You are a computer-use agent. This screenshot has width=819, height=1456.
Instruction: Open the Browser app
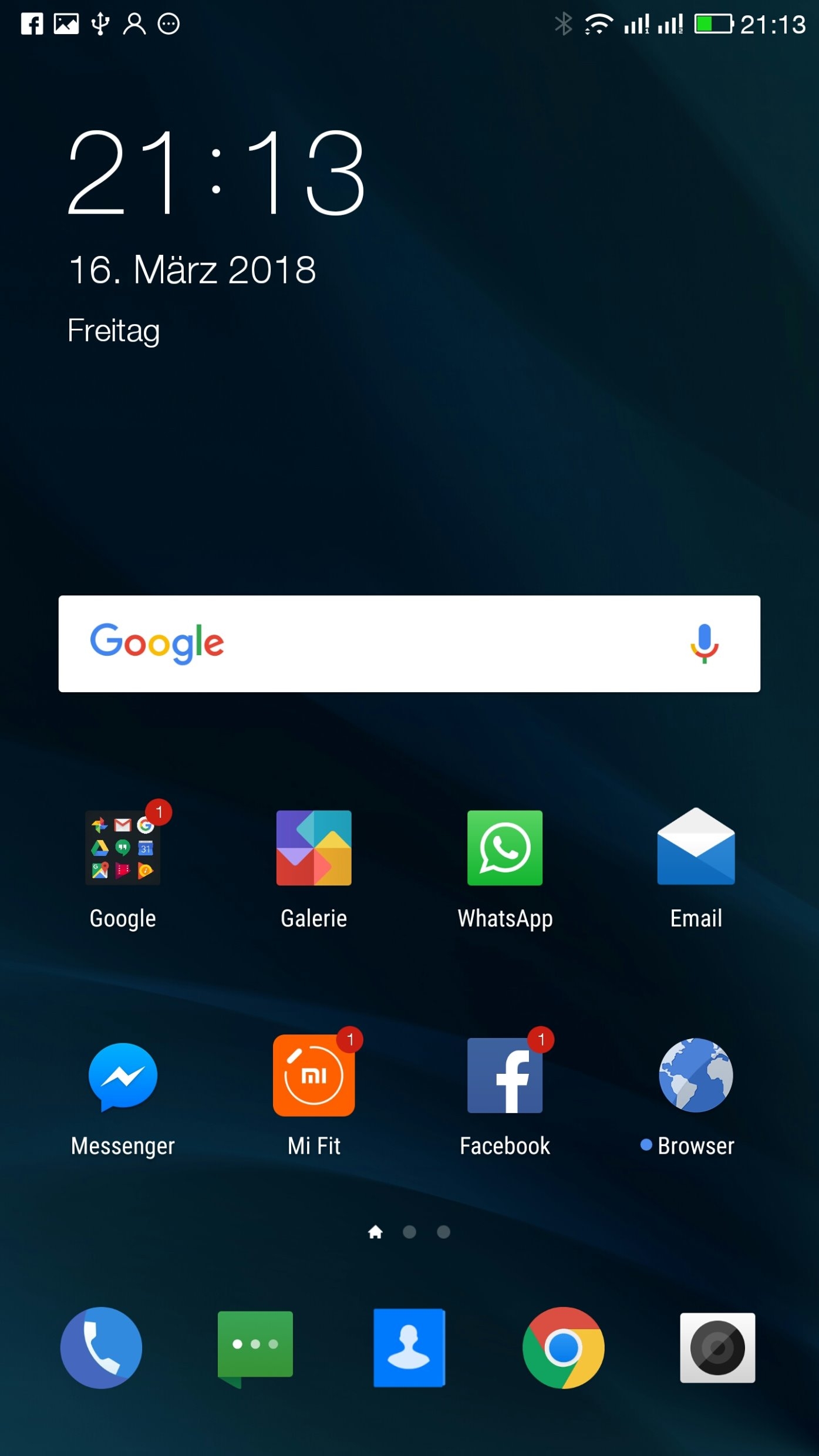click(x=696, y=1076)
